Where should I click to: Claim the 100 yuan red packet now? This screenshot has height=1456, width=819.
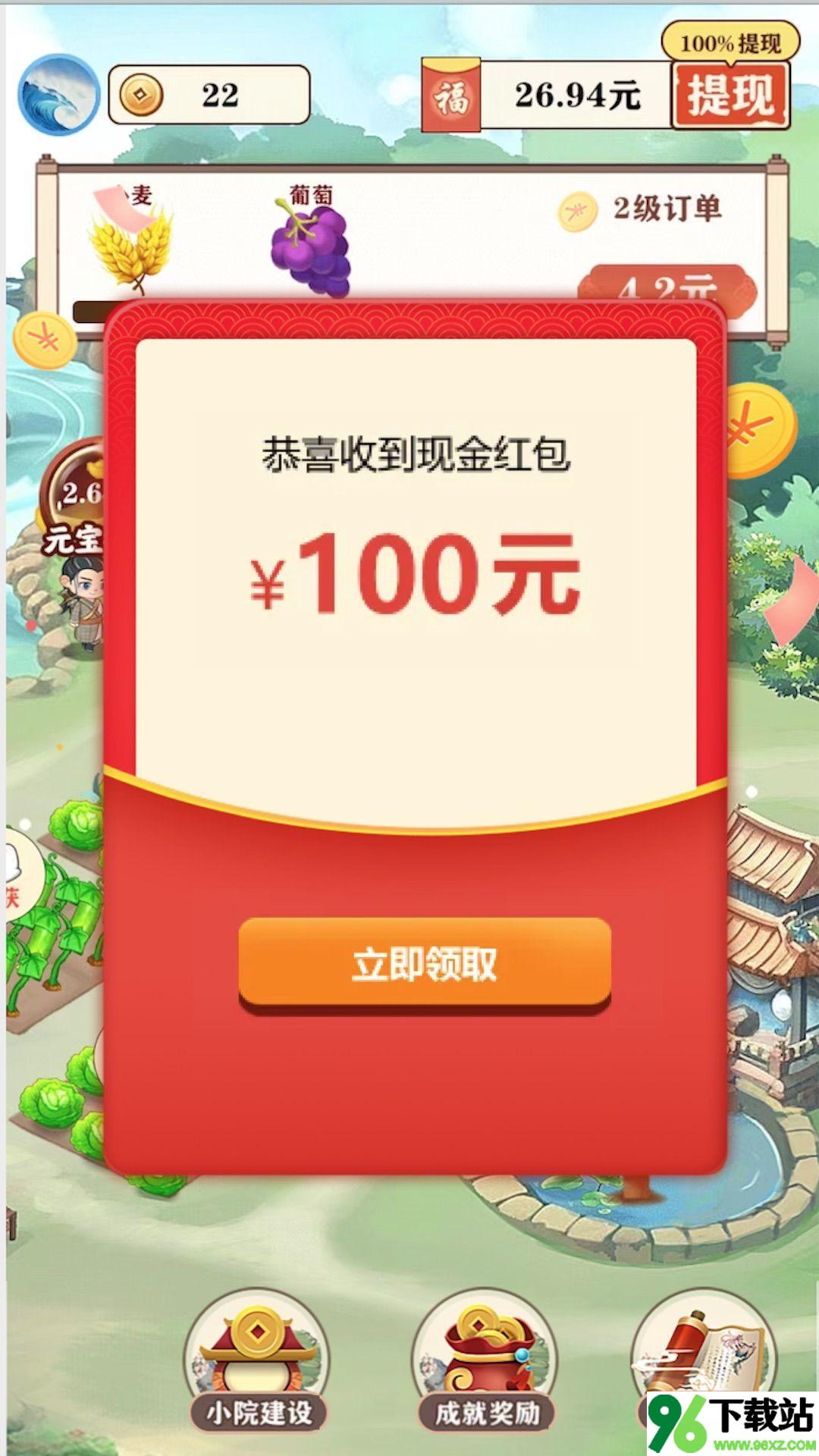coord(425,964)
